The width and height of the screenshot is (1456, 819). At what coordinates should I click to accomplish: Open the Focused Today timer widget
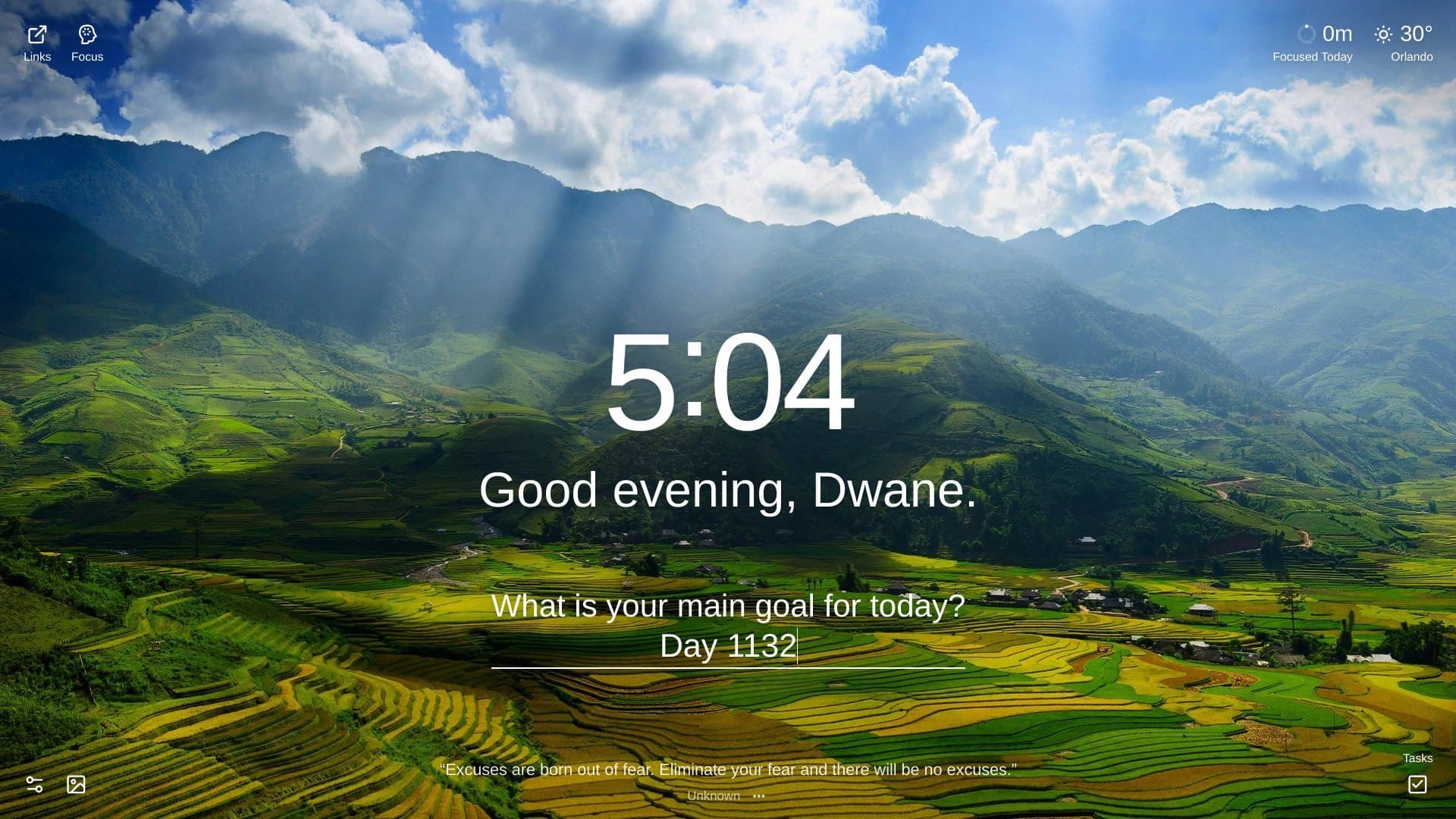click(x=1313, y=42)
